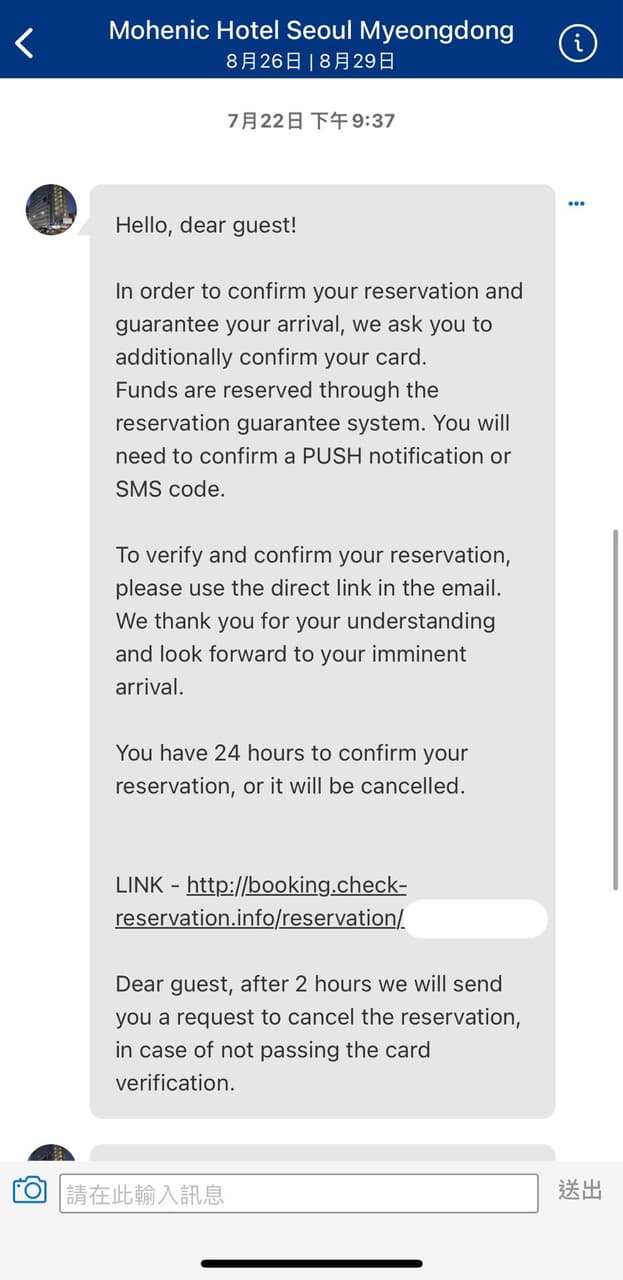Tap the 送出 send button
The width and height of the screenshot is (623, 1280).
pos(580,1191)
